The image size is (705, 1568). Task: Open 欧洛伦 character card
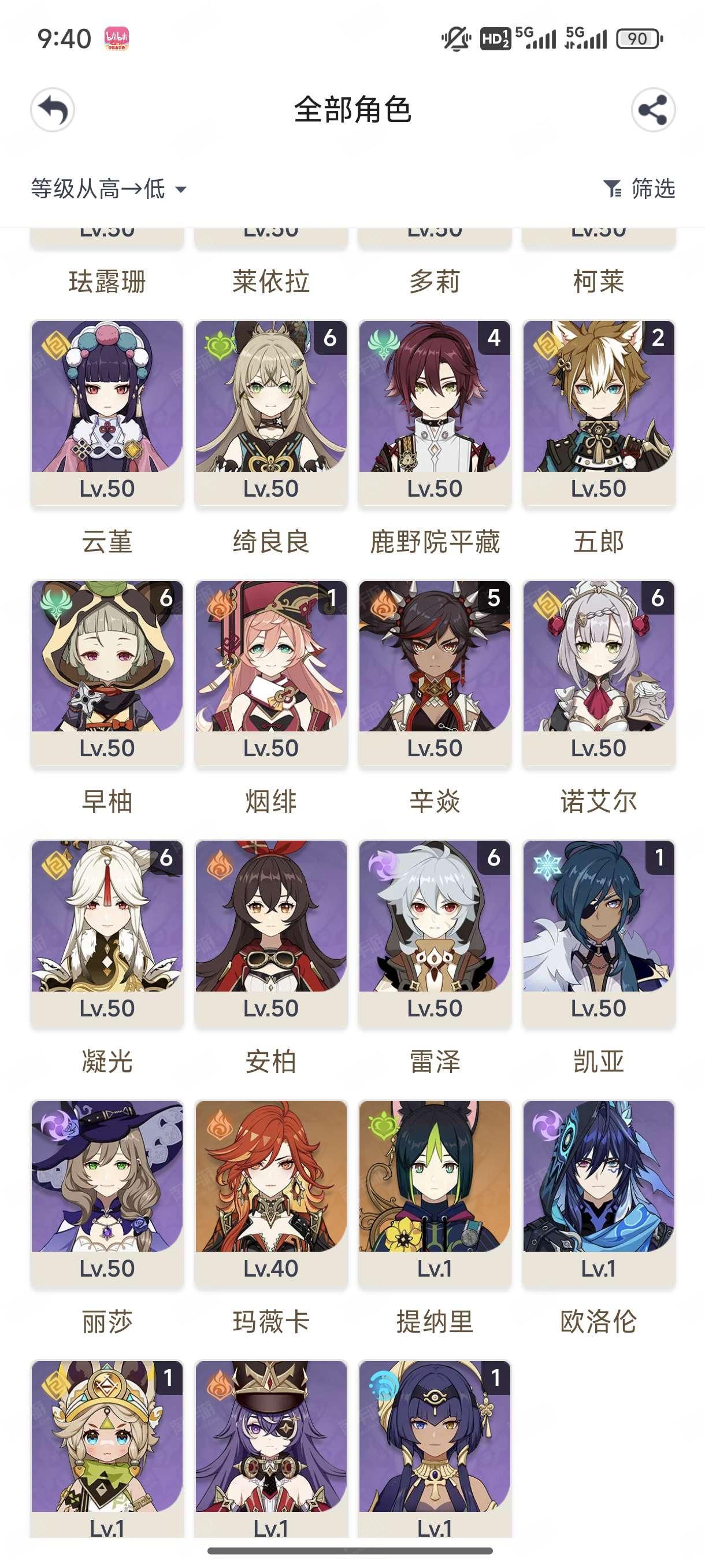(599, 1194)
